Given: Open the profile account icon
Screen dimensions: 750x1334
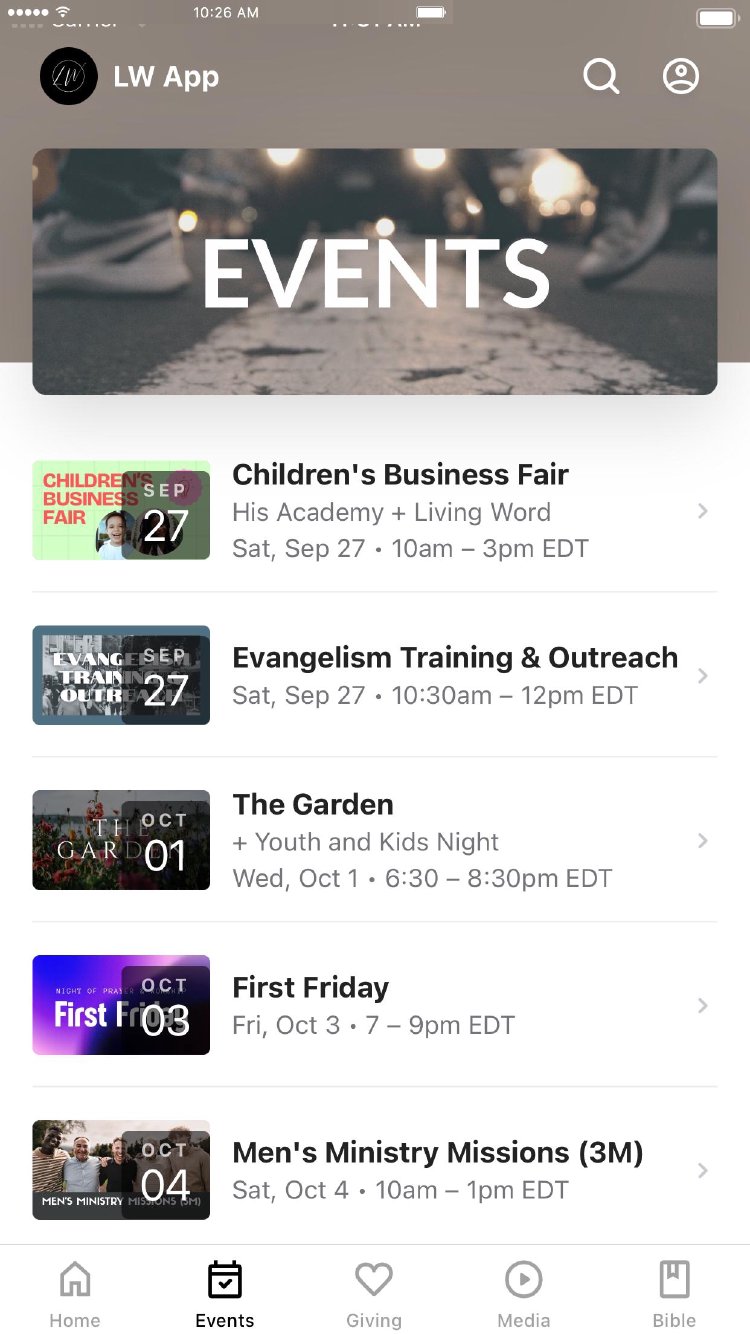Looking at the screenshot, I should [x=681, y=76].
